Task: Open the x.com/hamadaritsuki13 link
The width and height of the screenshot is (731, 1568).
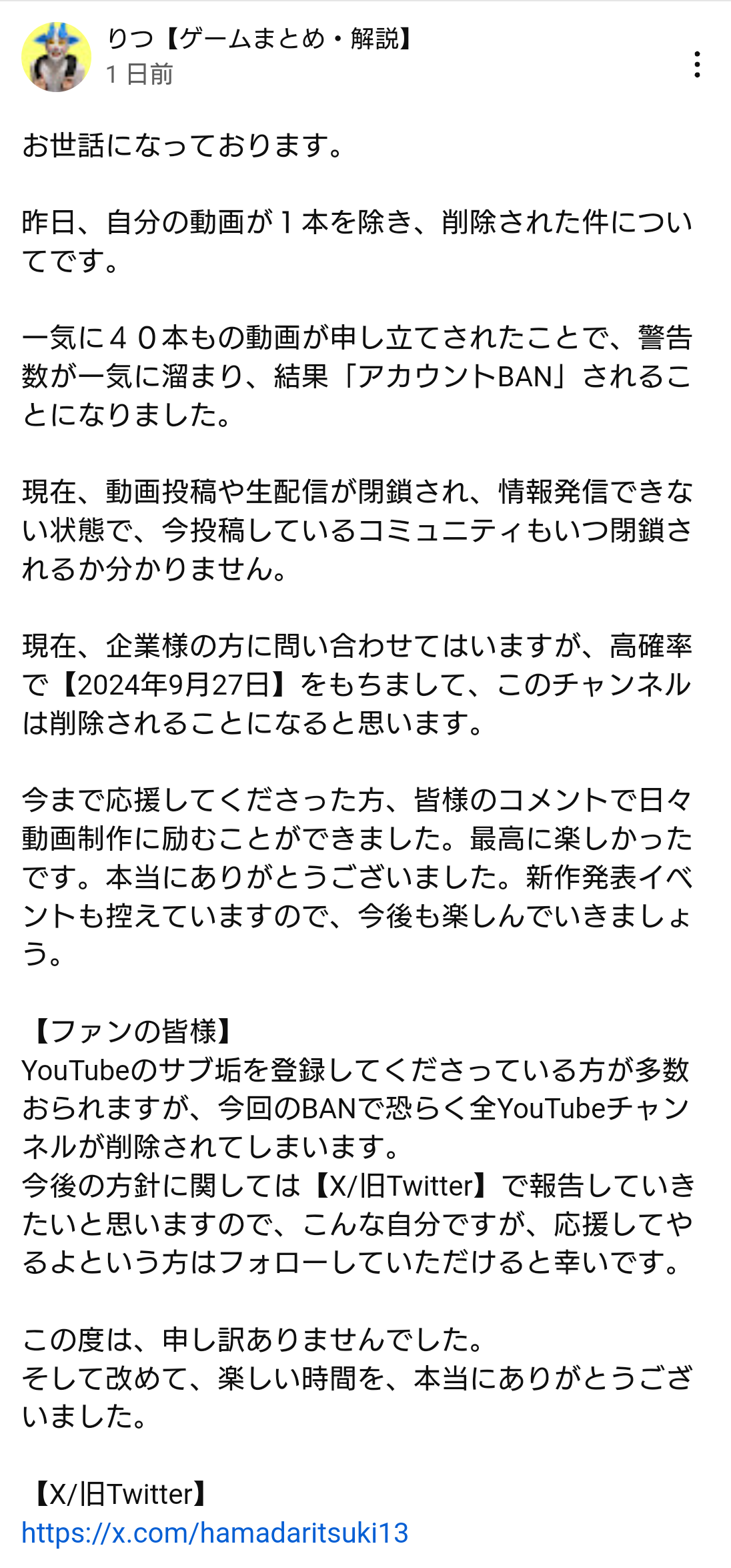Action: 215,1533
